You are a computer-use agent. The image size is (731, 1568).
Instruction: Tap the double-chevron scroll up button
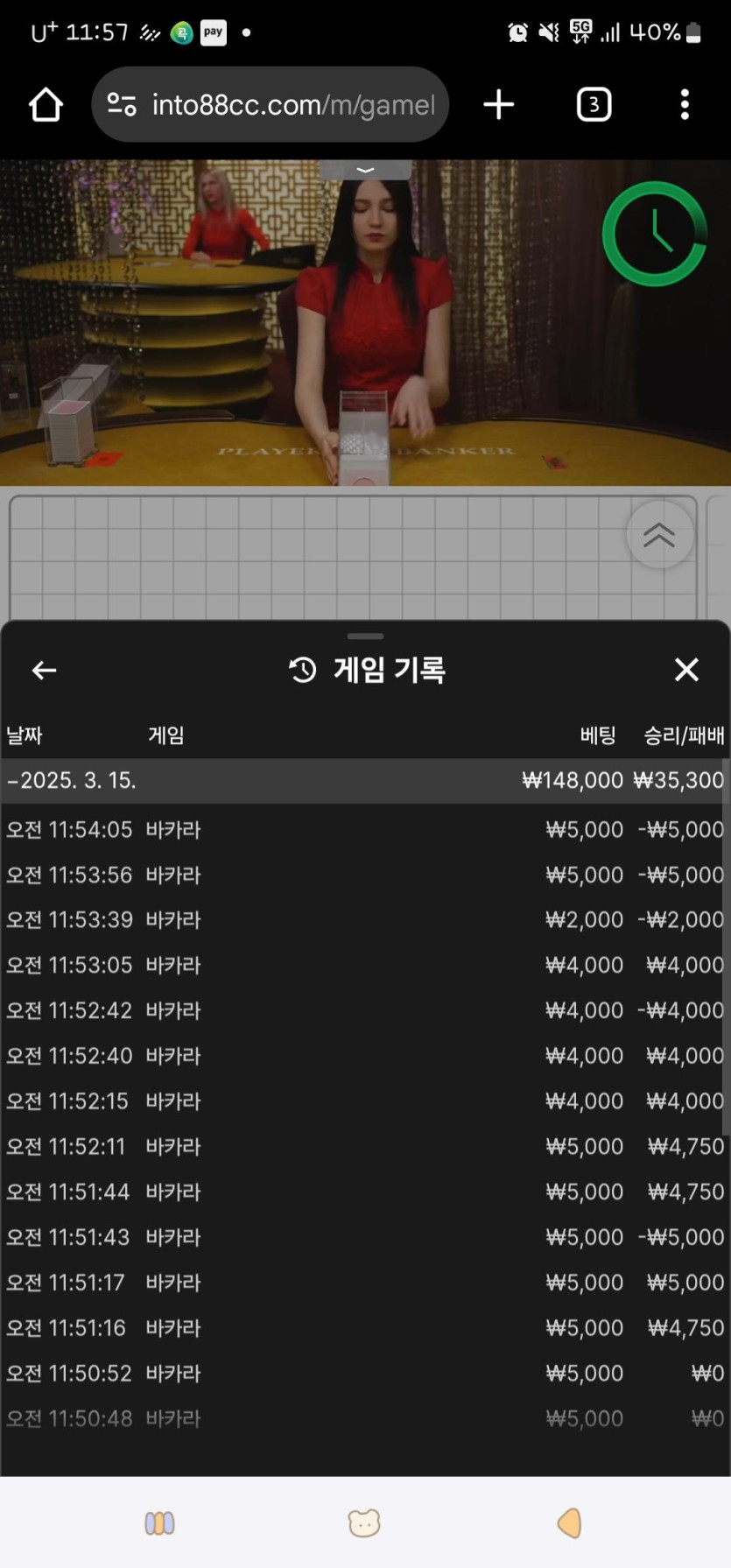point(659,535)
